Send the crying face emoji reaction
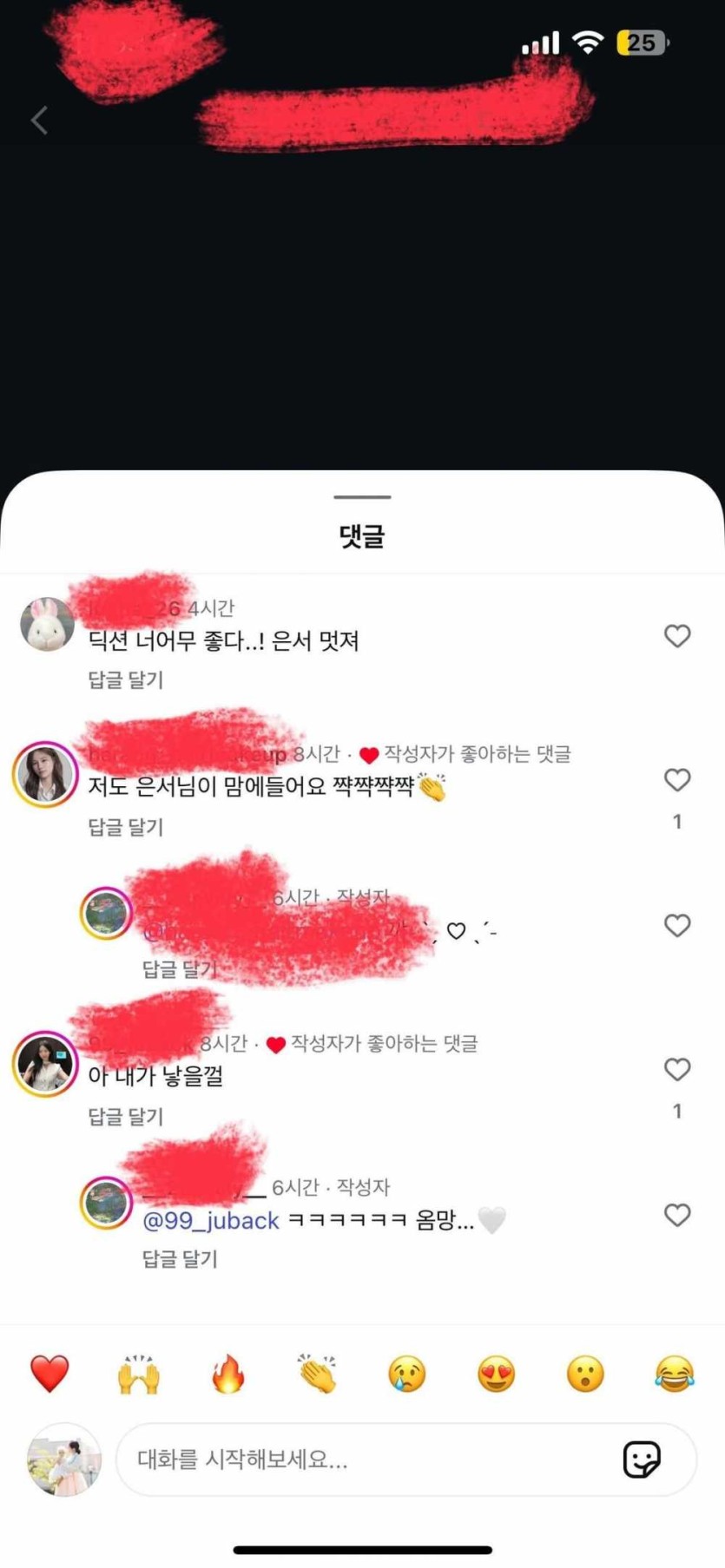The height and width of the screenshot is (1568, 725). 407,1374
